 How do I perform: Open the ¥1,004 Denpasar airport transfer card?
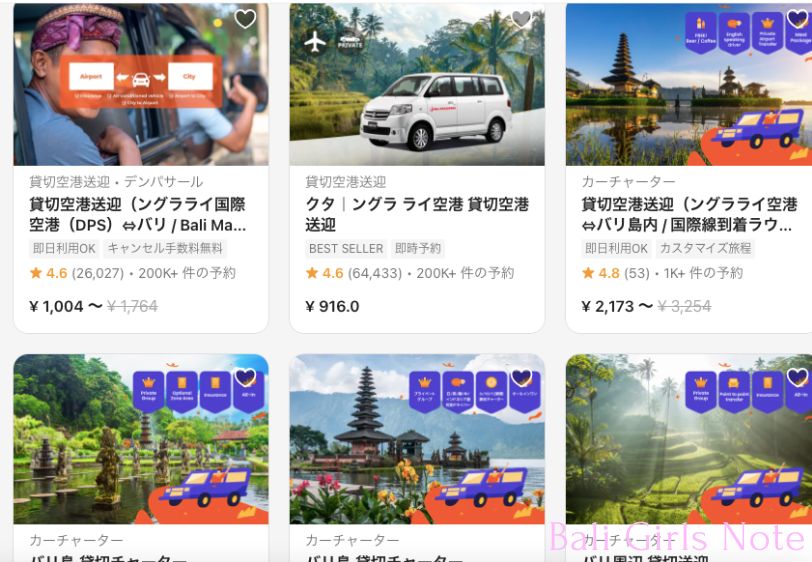click(x=138, y=214)
